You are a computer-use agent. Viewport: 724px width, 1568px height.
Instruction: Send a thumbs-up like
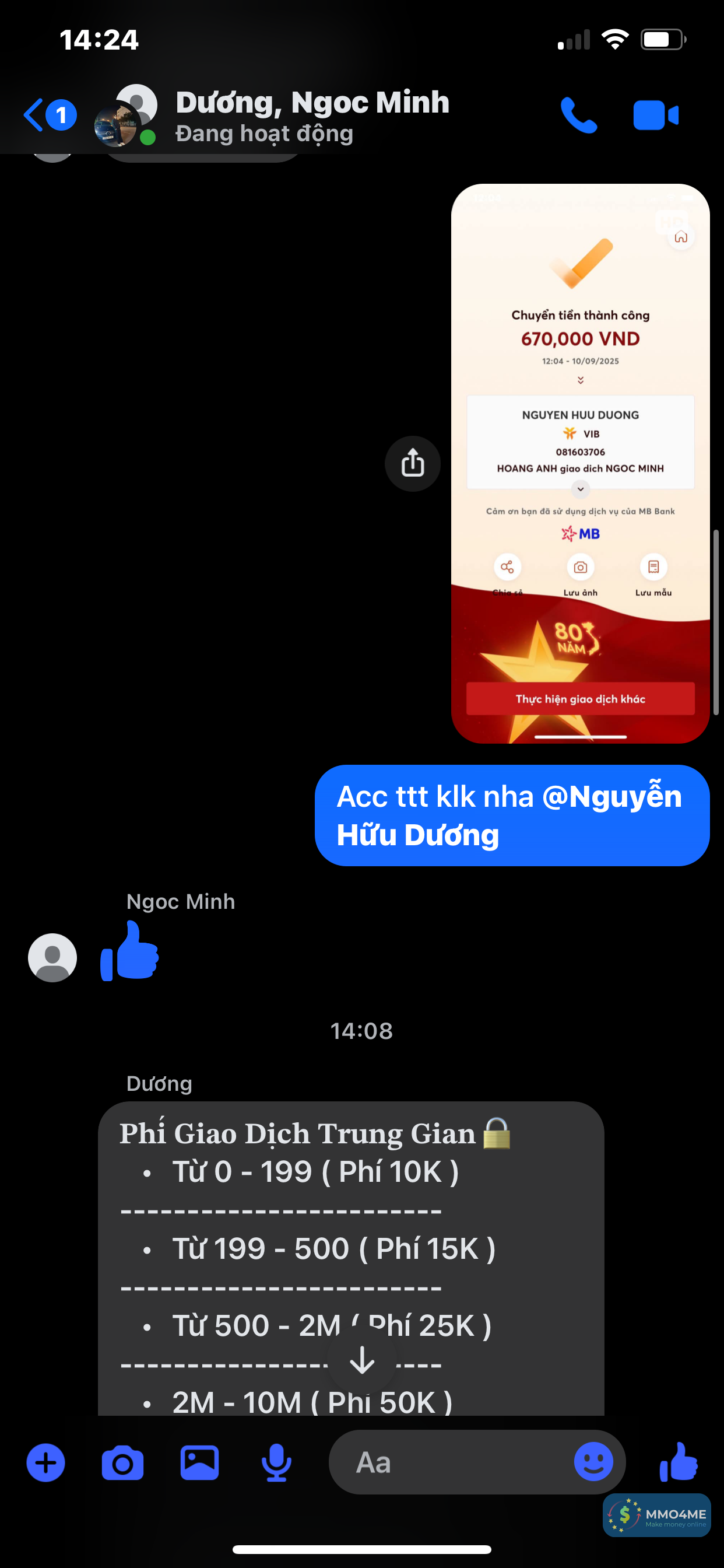tap(679, 1461)
